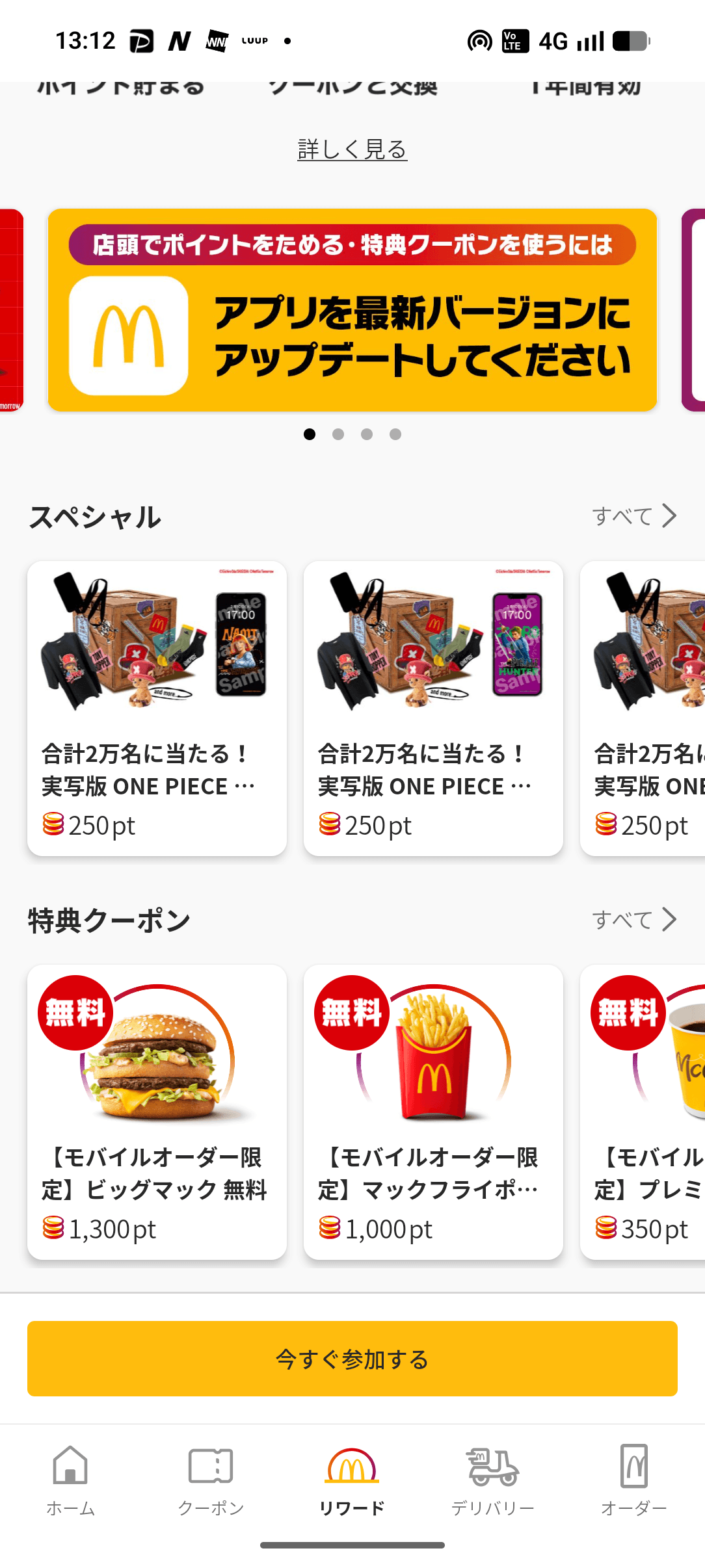
Task: Open the 詳しく見る link
Action: pos(352,150)
